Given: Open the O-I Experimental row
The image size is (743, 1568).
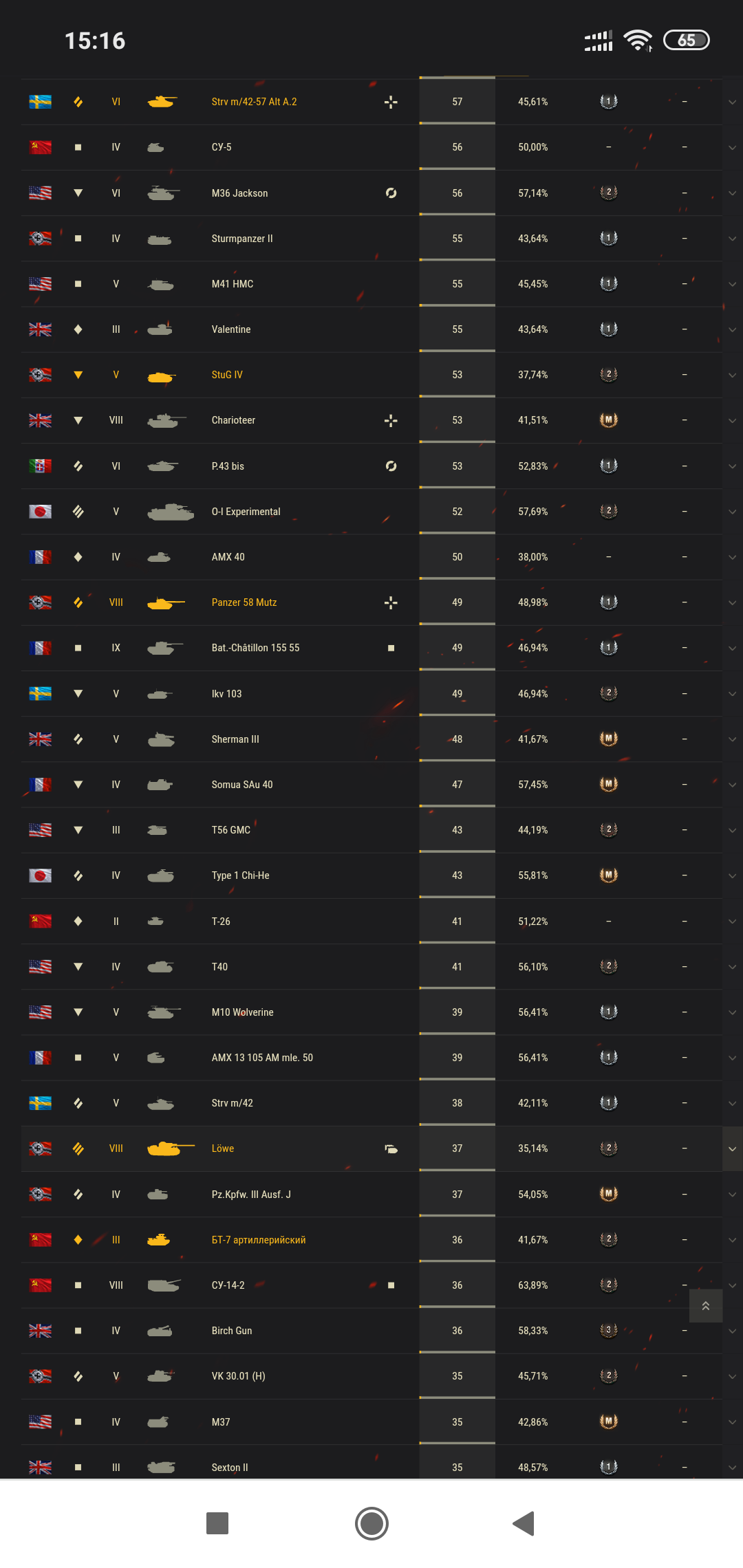Looking at the screenshot, I should pos(371,512).
